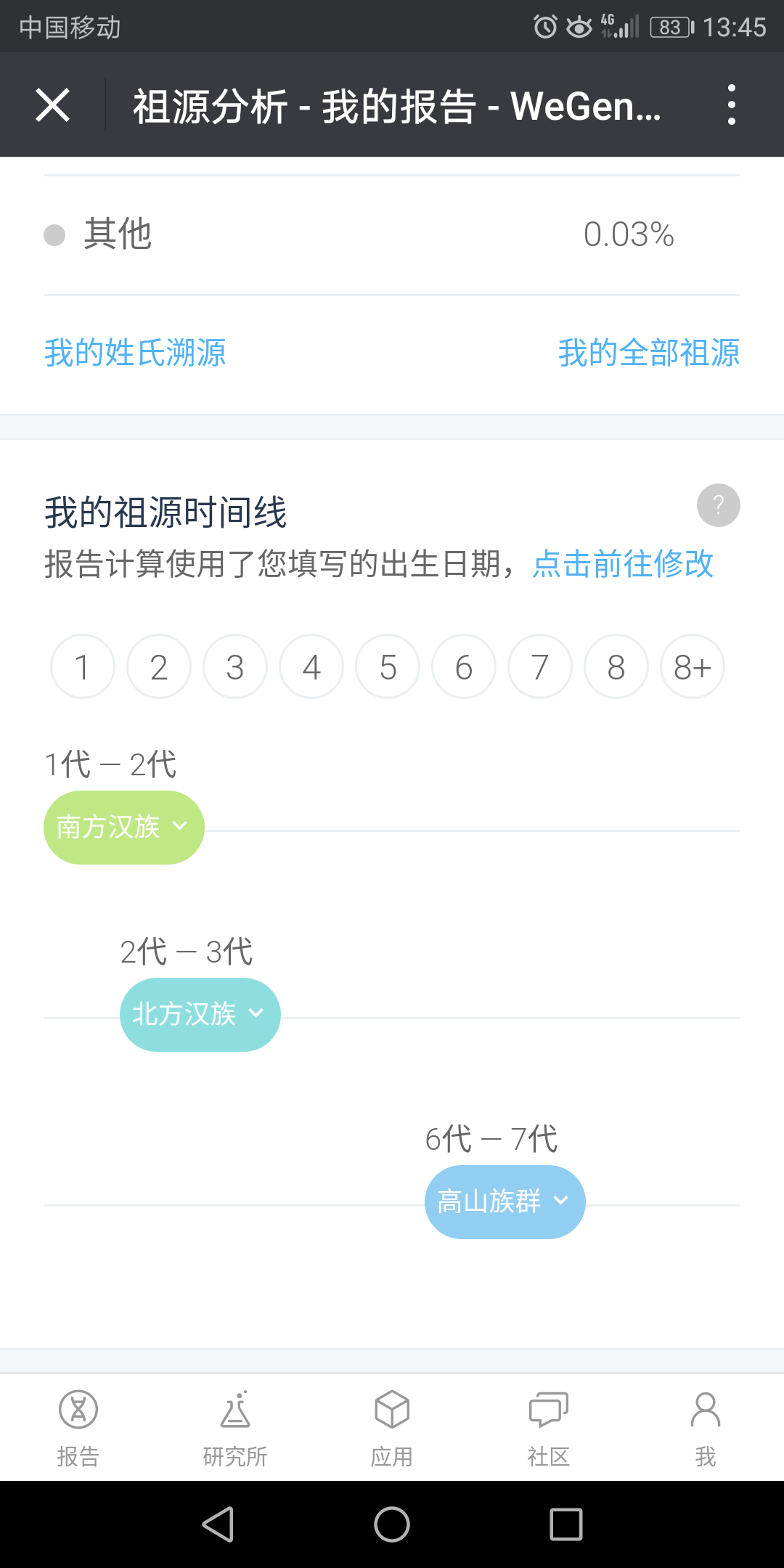Open 我的姓氏溯源 link
The height and width of the screenshot is (1568, 784).
coord(135,353)
